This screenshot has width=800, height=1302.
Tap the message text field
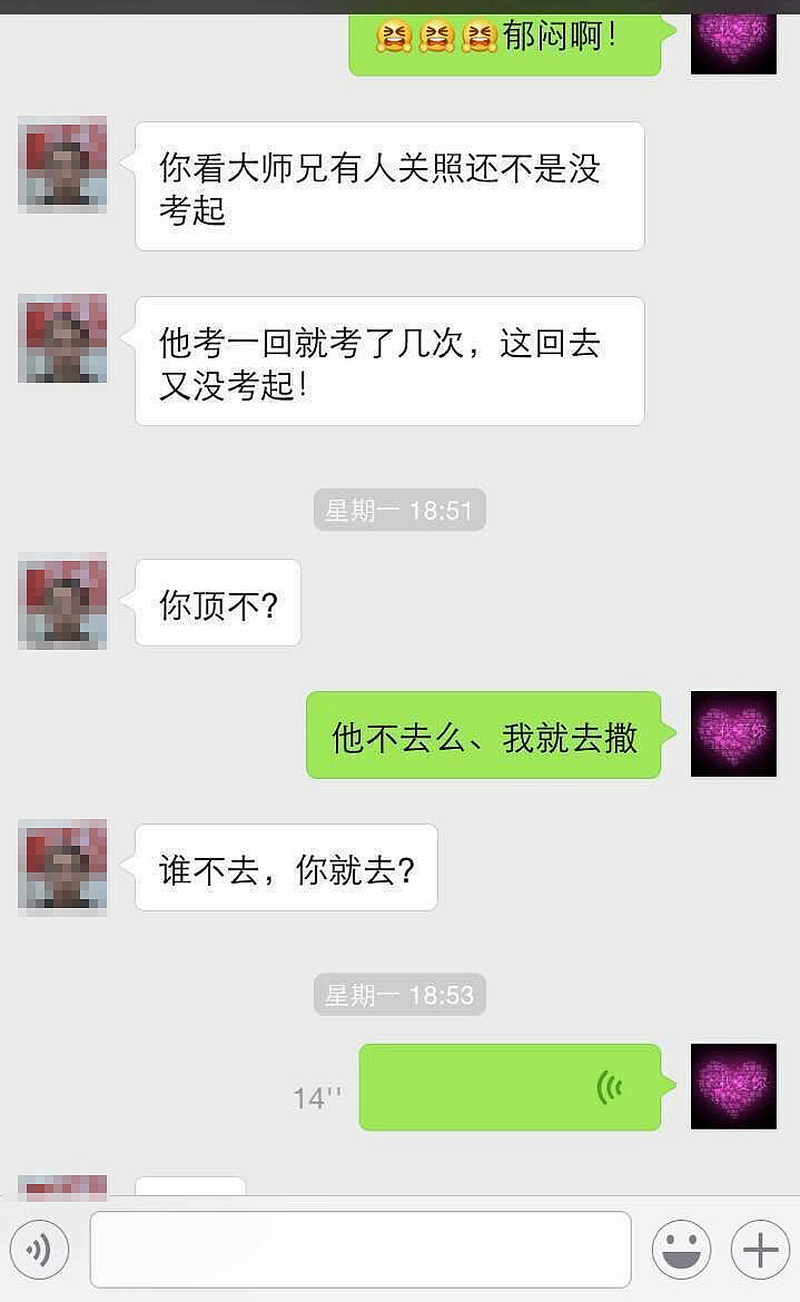pyautogui.click(x=360, y=1249)
